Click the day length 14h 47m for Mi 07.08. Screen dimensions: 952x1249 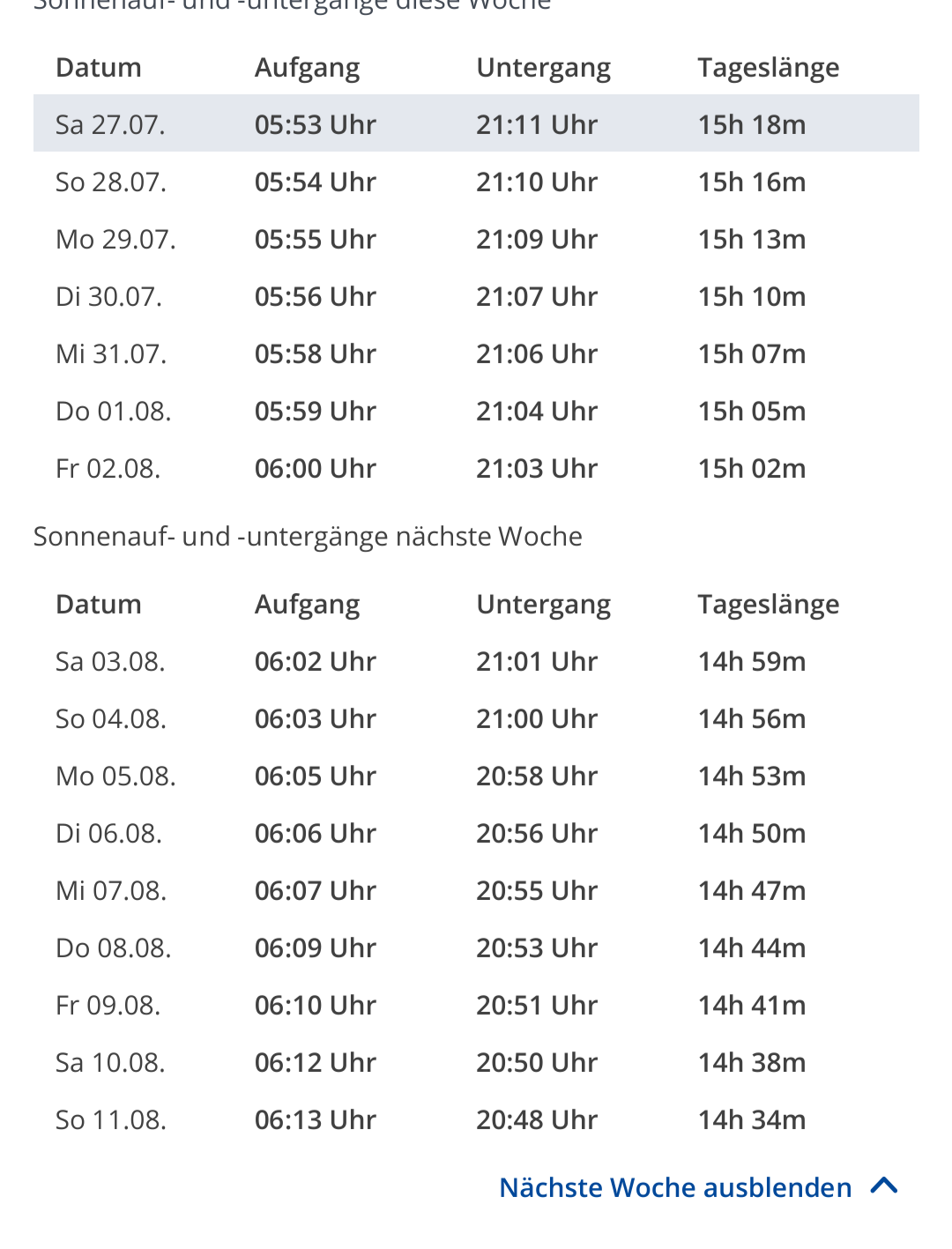(751, 889)
